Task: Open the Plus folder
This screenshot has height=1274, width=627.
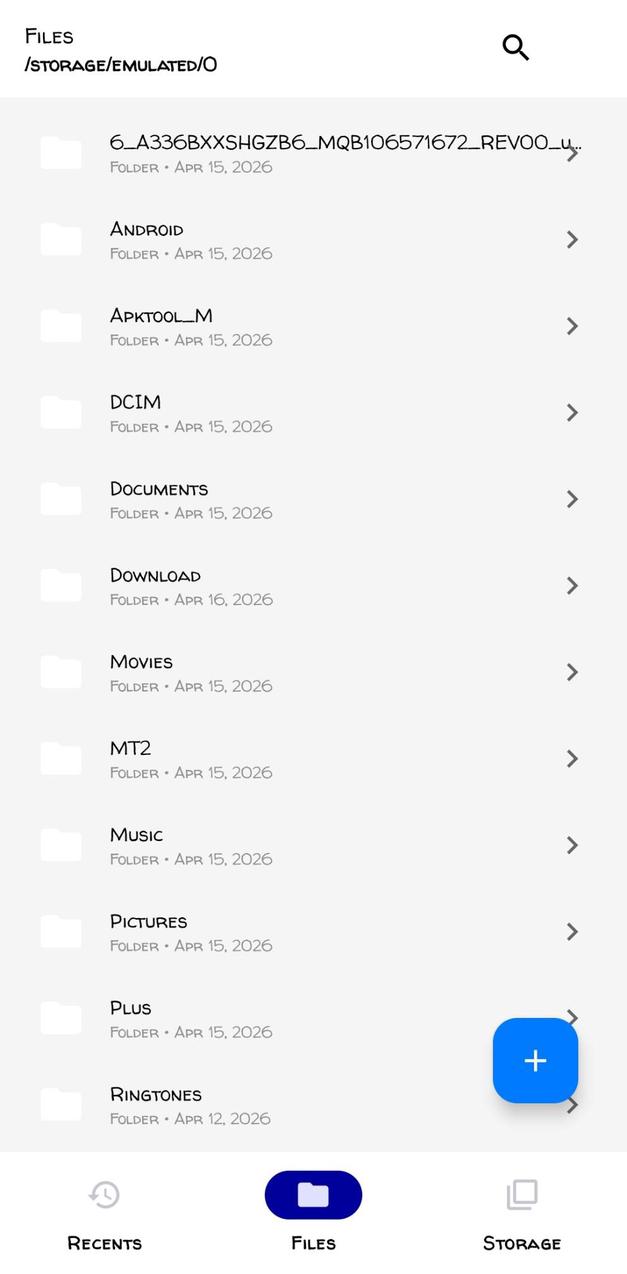Action: pyautogui.click(x=250, y=1018)
